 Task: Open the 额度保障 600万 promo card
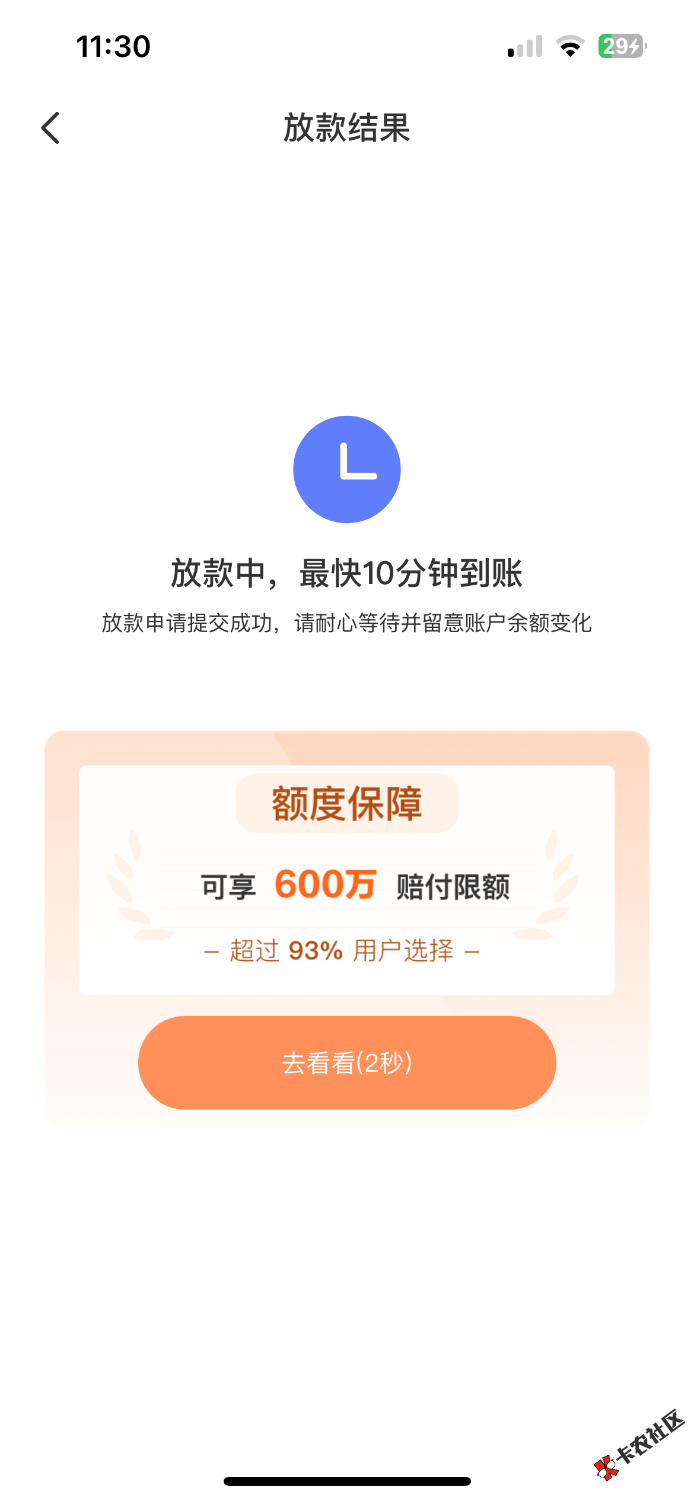[x=346, y=880]
